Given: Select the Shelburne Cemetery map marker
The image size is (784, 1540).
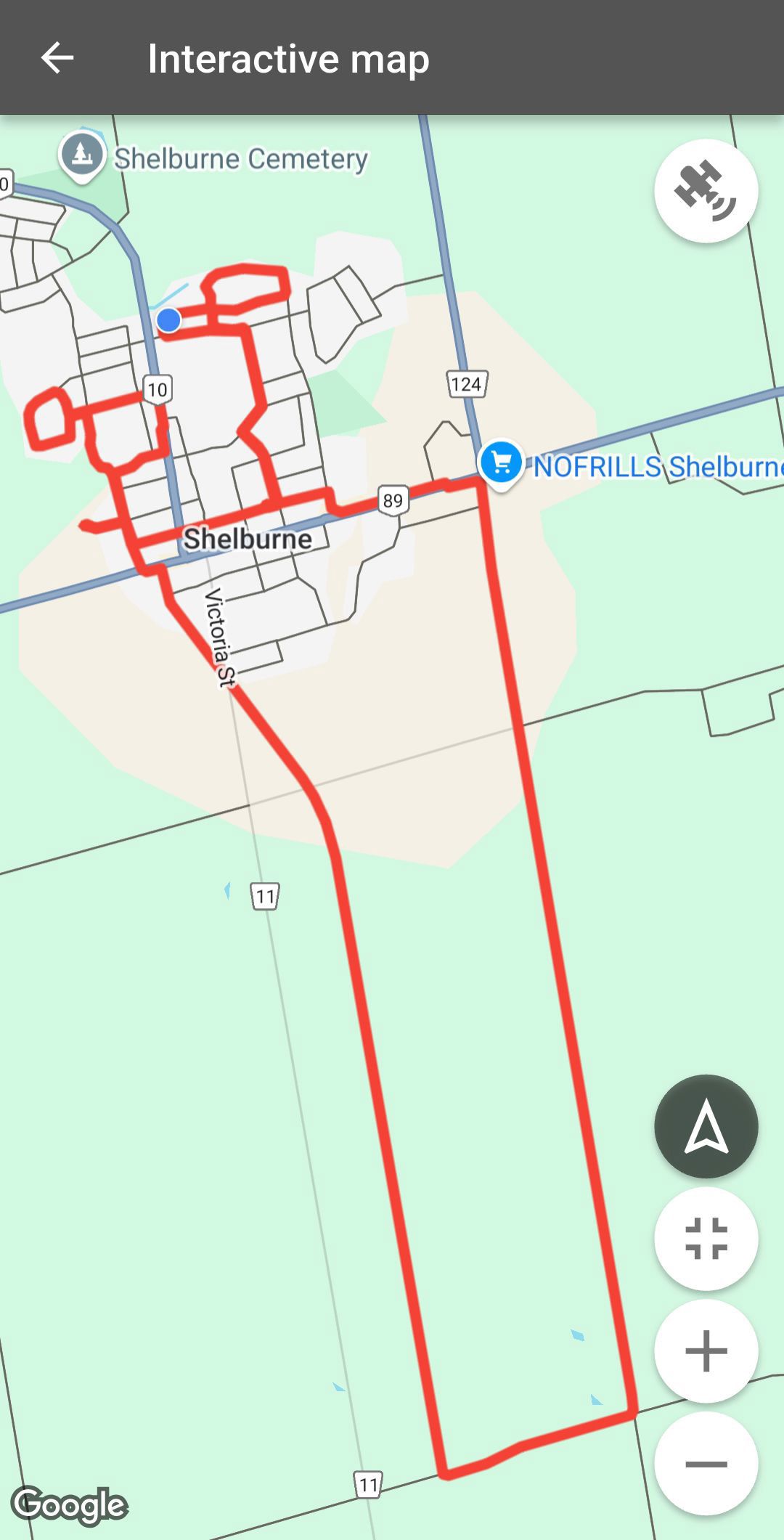Looking at the screenshot, I should (82, 156).
